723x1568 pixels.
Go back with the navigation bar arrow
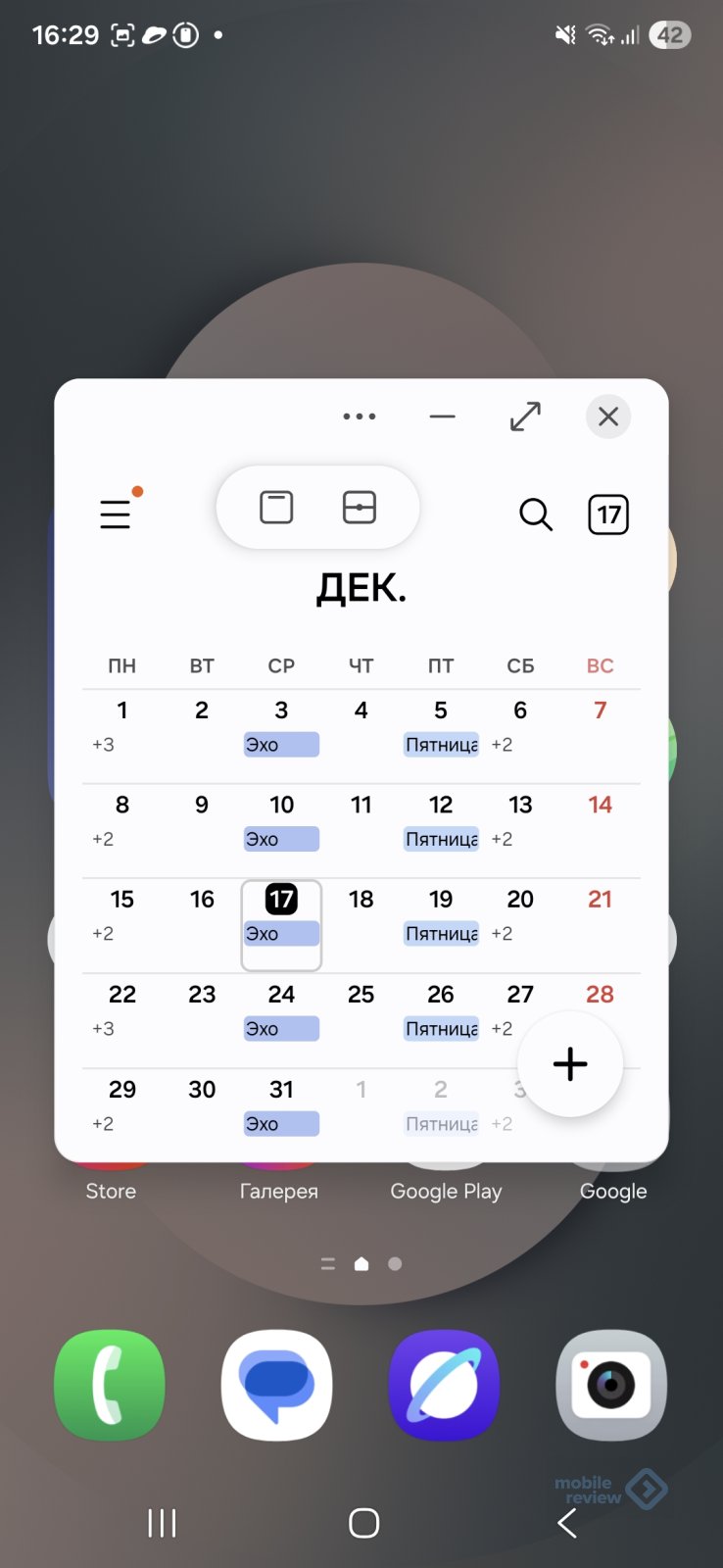(x=567, y=1523)
